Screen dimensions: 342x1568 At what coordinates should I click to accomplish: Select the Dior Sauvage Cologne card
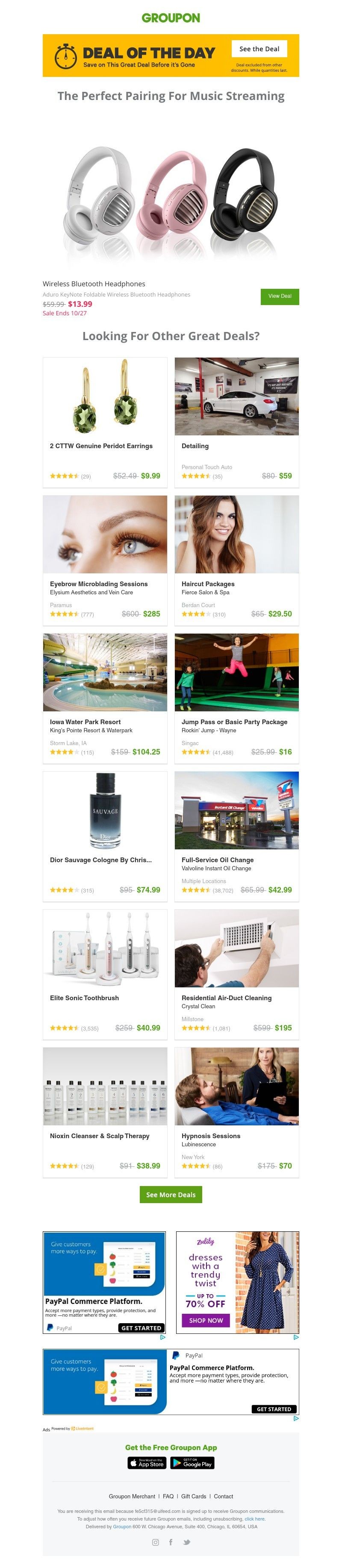[105, 835]
